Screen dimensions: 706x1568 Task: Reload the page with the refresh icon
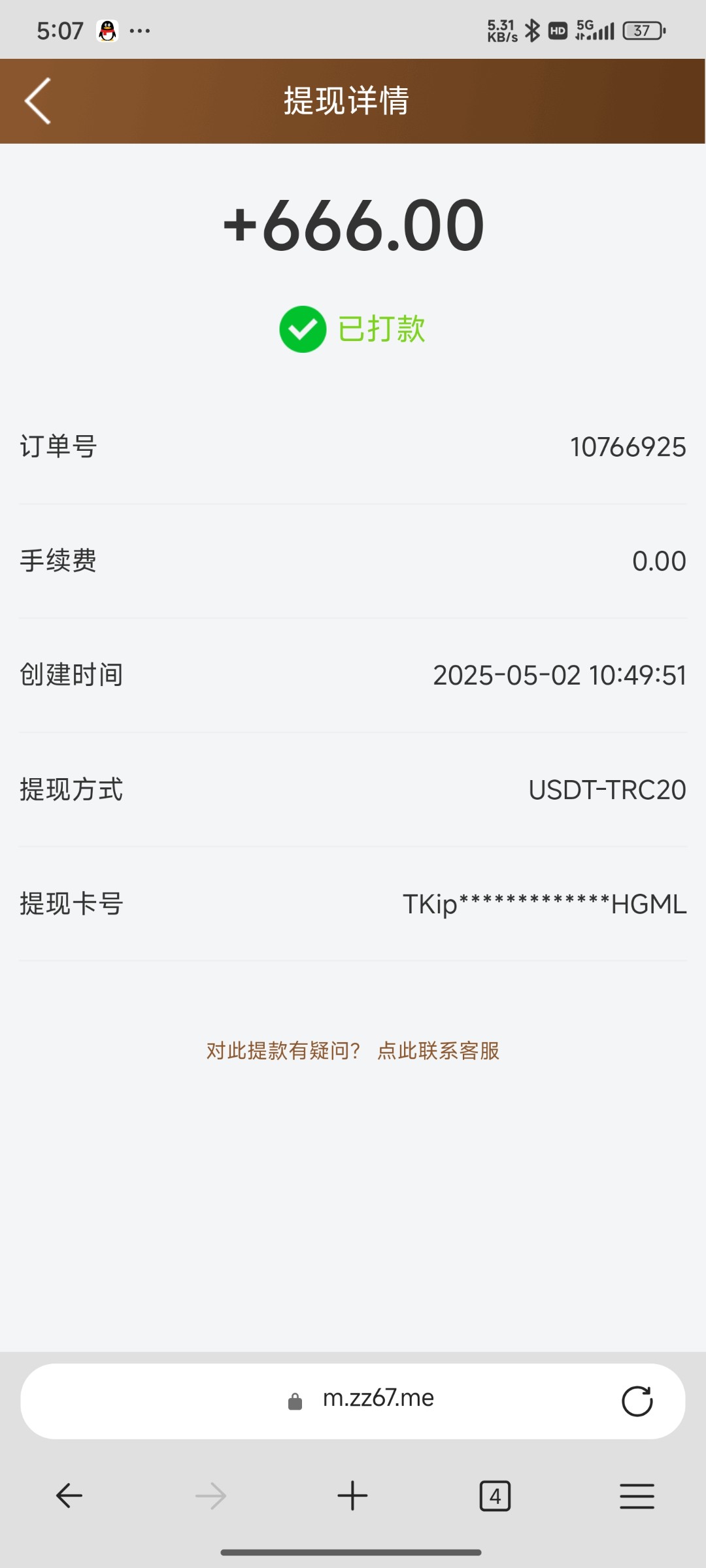637,1401
